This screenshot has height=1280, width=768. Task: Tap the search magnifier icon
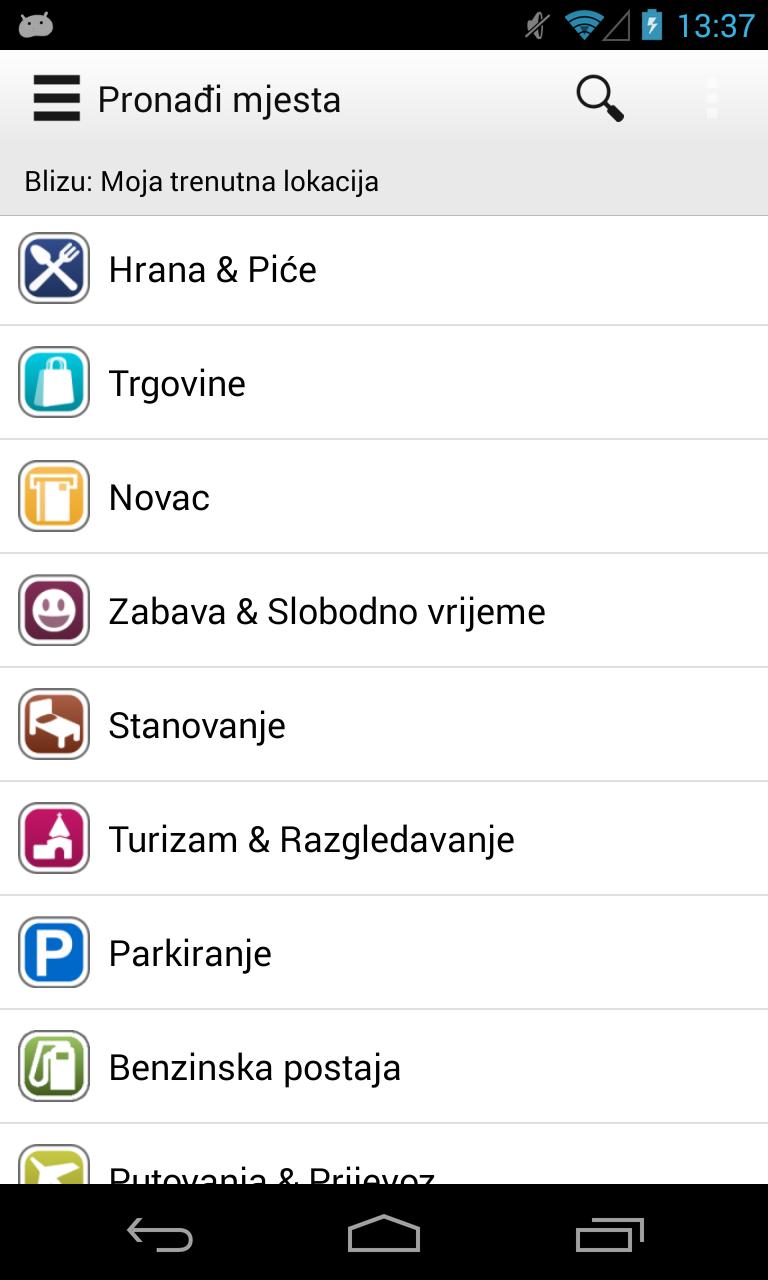[599, 99]
